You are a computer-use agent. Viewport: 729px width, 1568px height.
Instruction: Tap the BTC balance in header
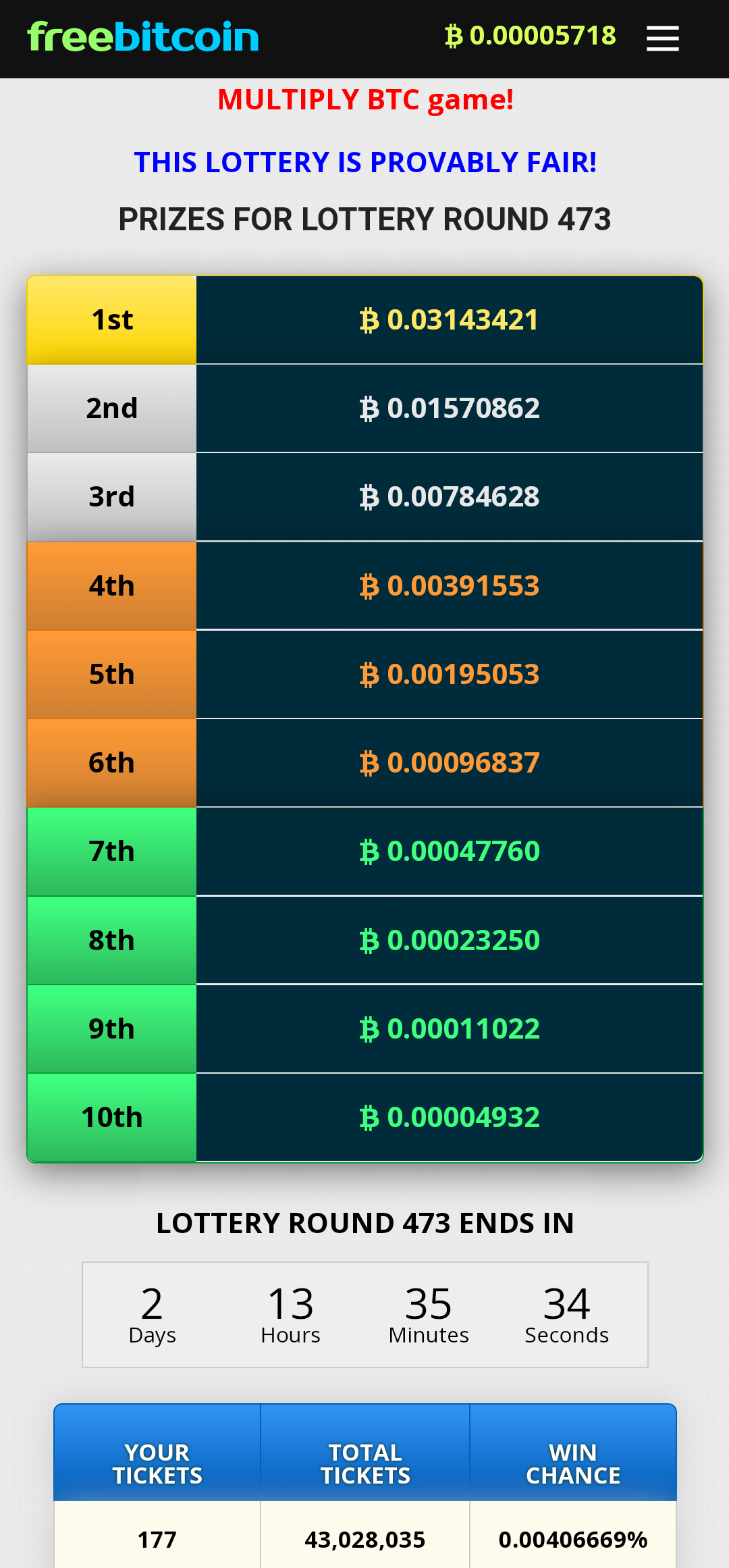[x=531, y=36]
